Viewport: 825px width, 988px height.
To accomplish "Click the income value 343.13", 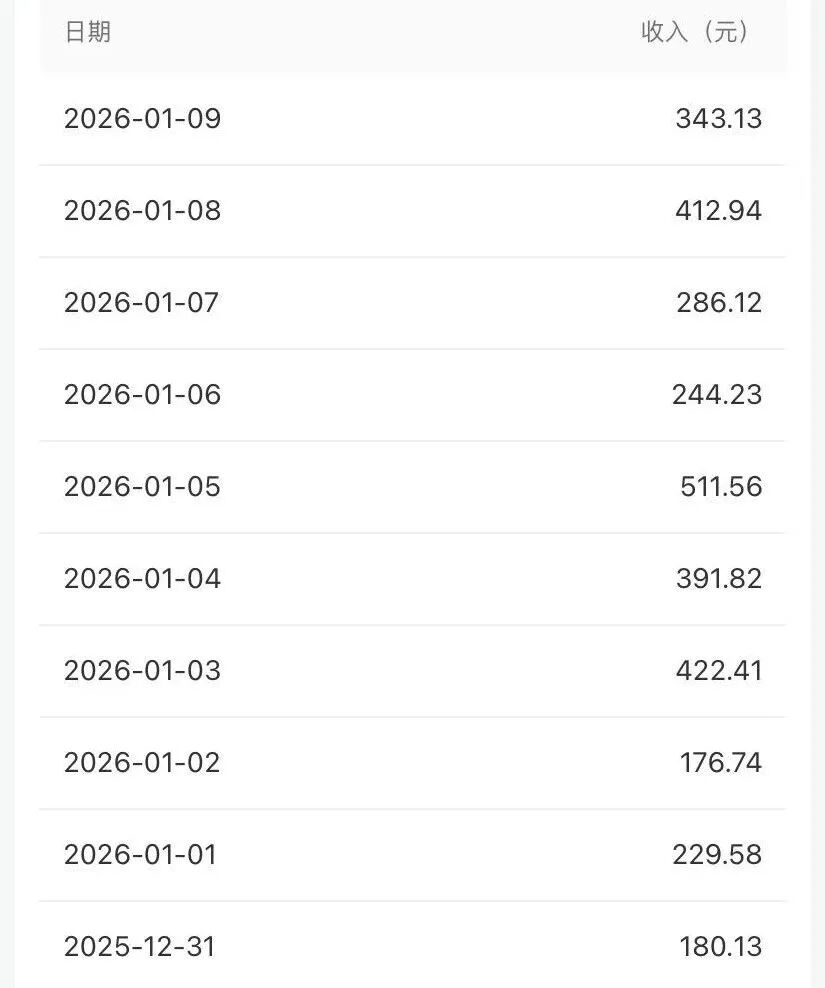I will click(x=717, y=118).
